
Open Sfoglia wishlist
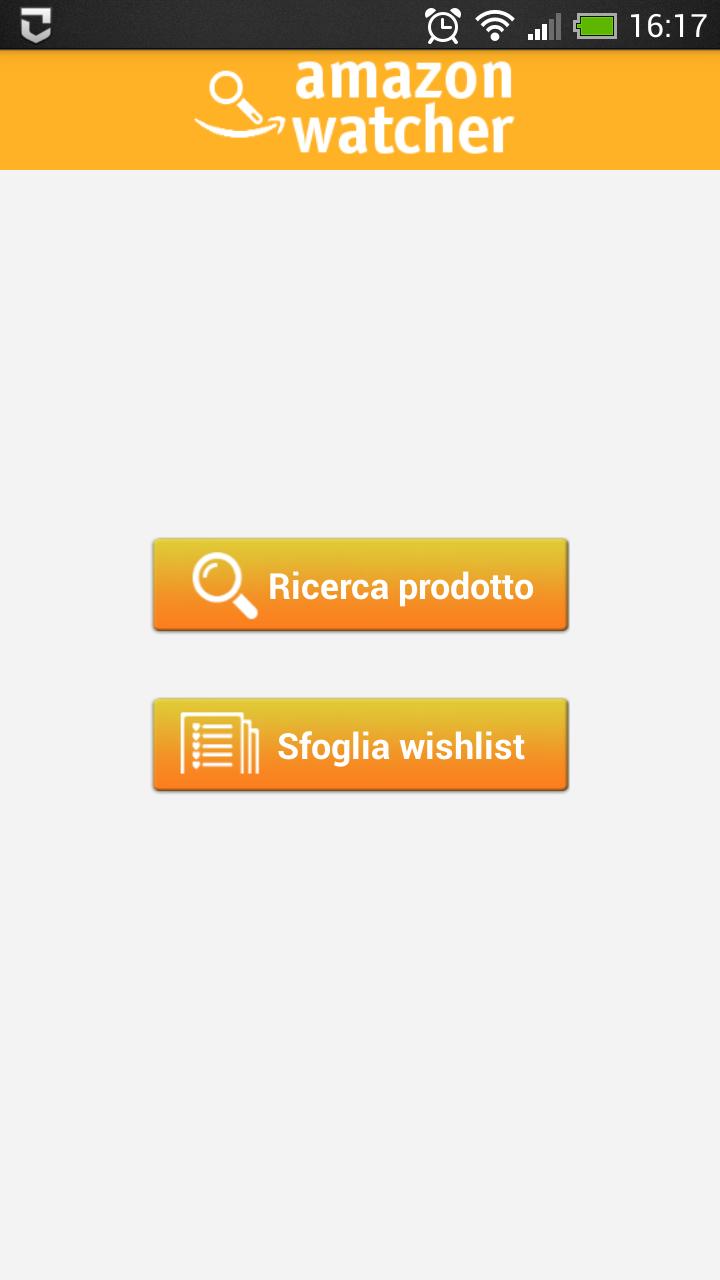pos(360,745)
